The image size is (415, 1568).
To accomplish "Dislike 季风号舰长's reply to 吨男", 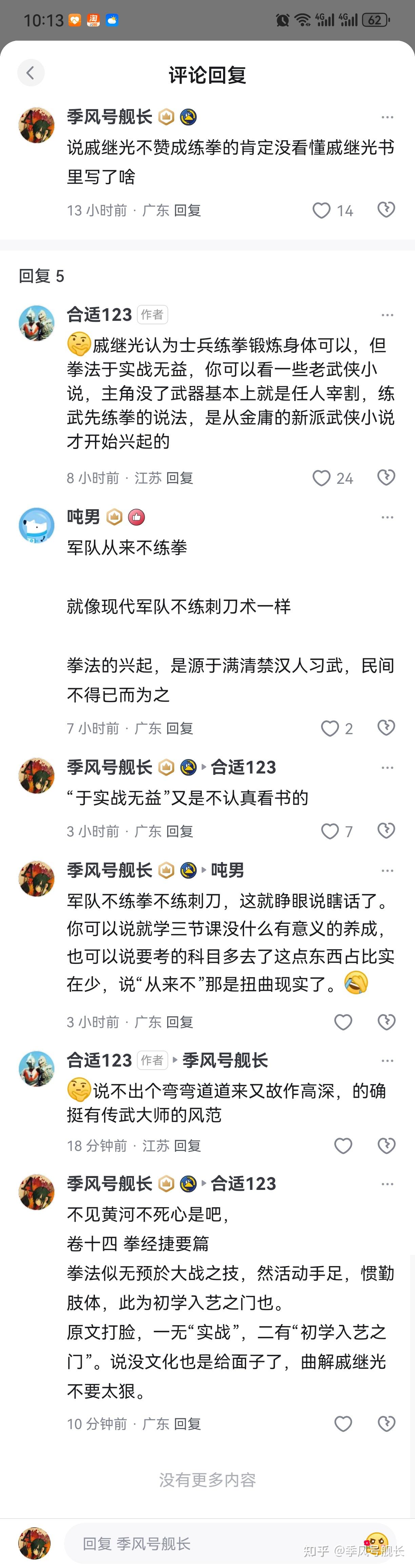I will [387, 1022].
